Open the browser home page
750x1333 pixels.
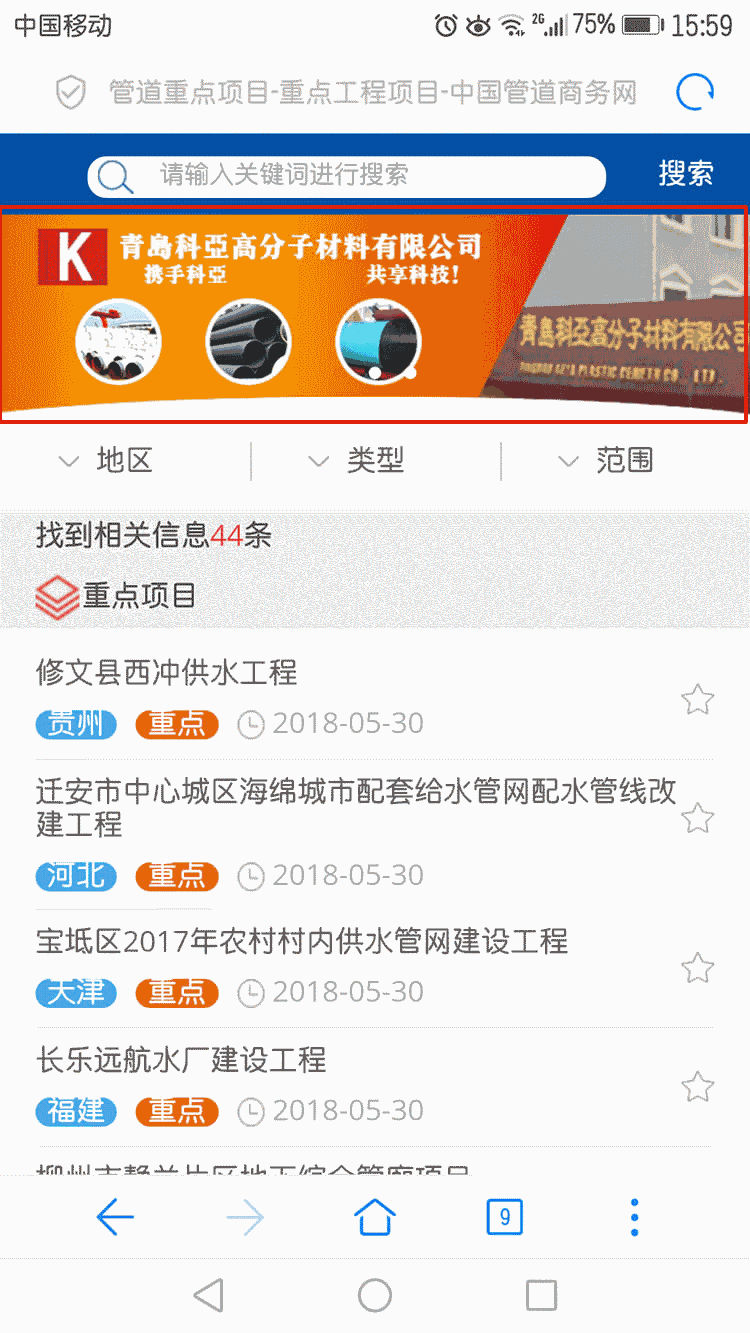[x=375, y=1217]
